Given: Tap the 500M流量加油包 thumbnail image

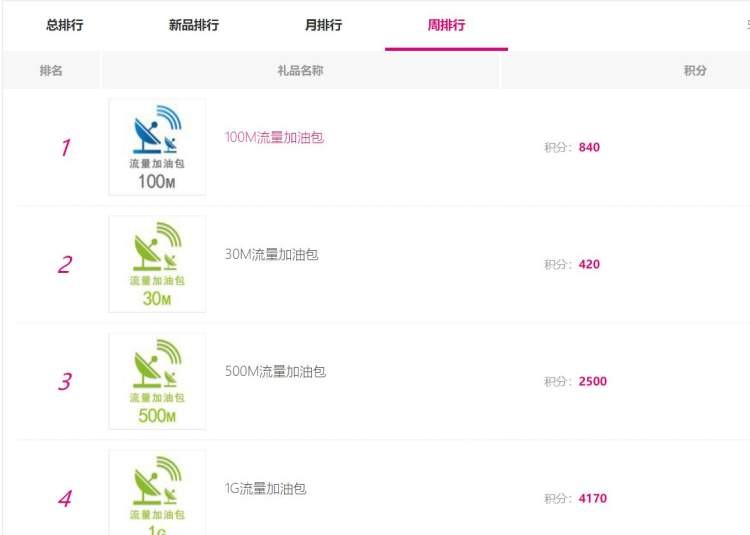Looking at the screenshot, I should [157, 381].
